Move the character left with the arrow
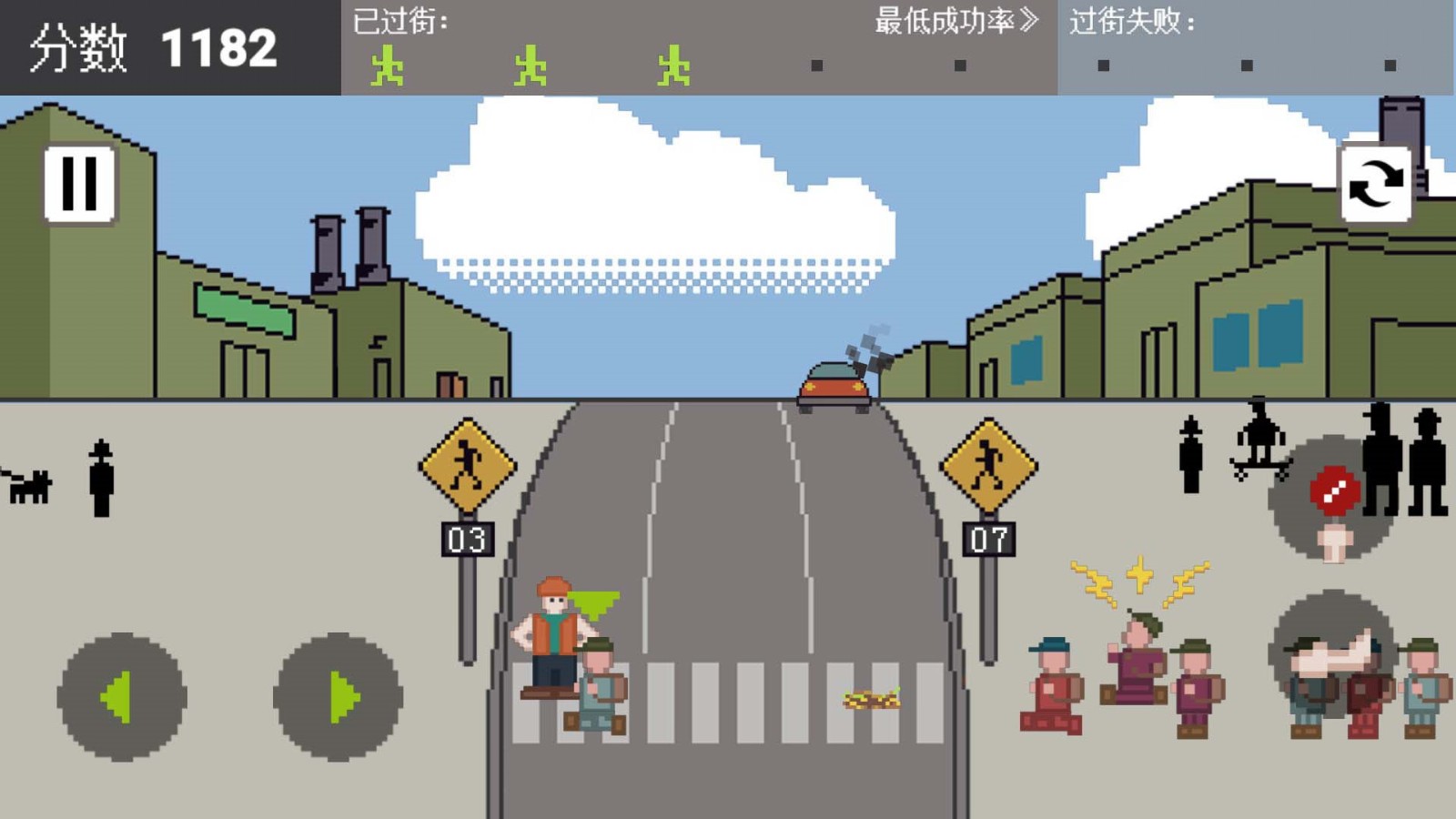Screen dimensions: 1456x819 tap(122, 697)
